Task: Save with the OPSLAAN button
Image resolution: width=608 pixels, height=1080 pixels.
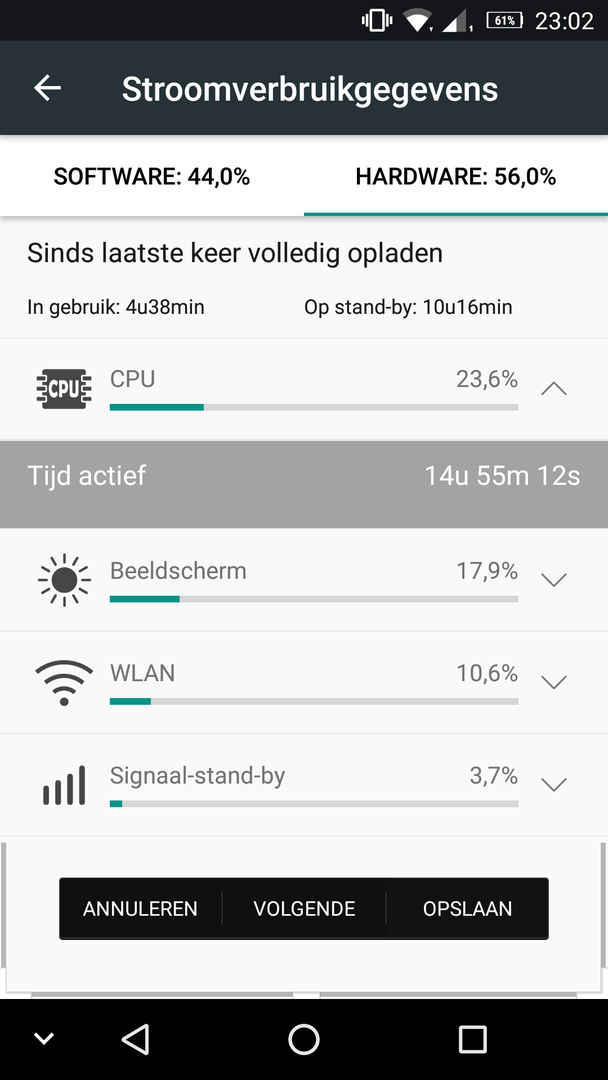Action: pos(467,909)
